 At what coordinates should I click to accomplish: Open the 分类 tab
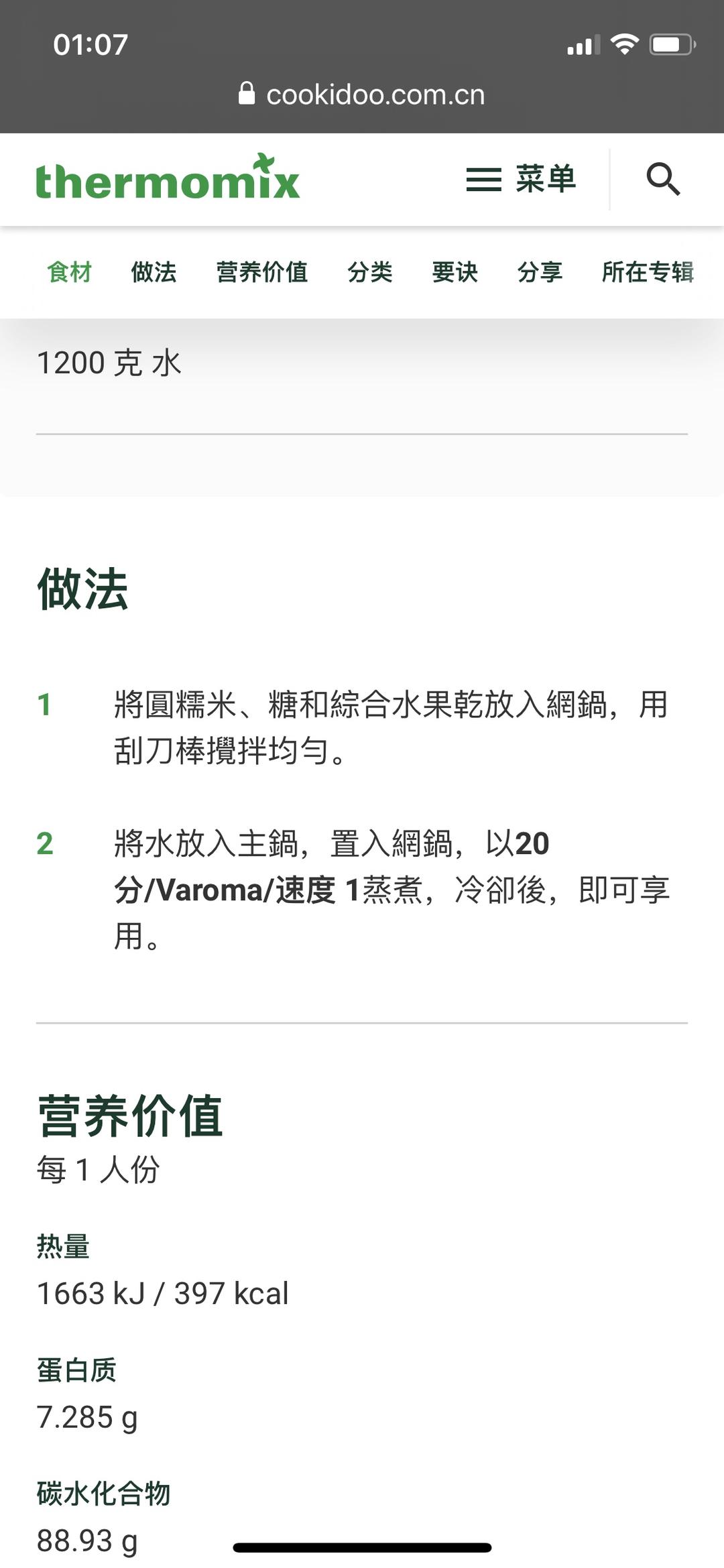pyautogui.click(x=370, y=272)
